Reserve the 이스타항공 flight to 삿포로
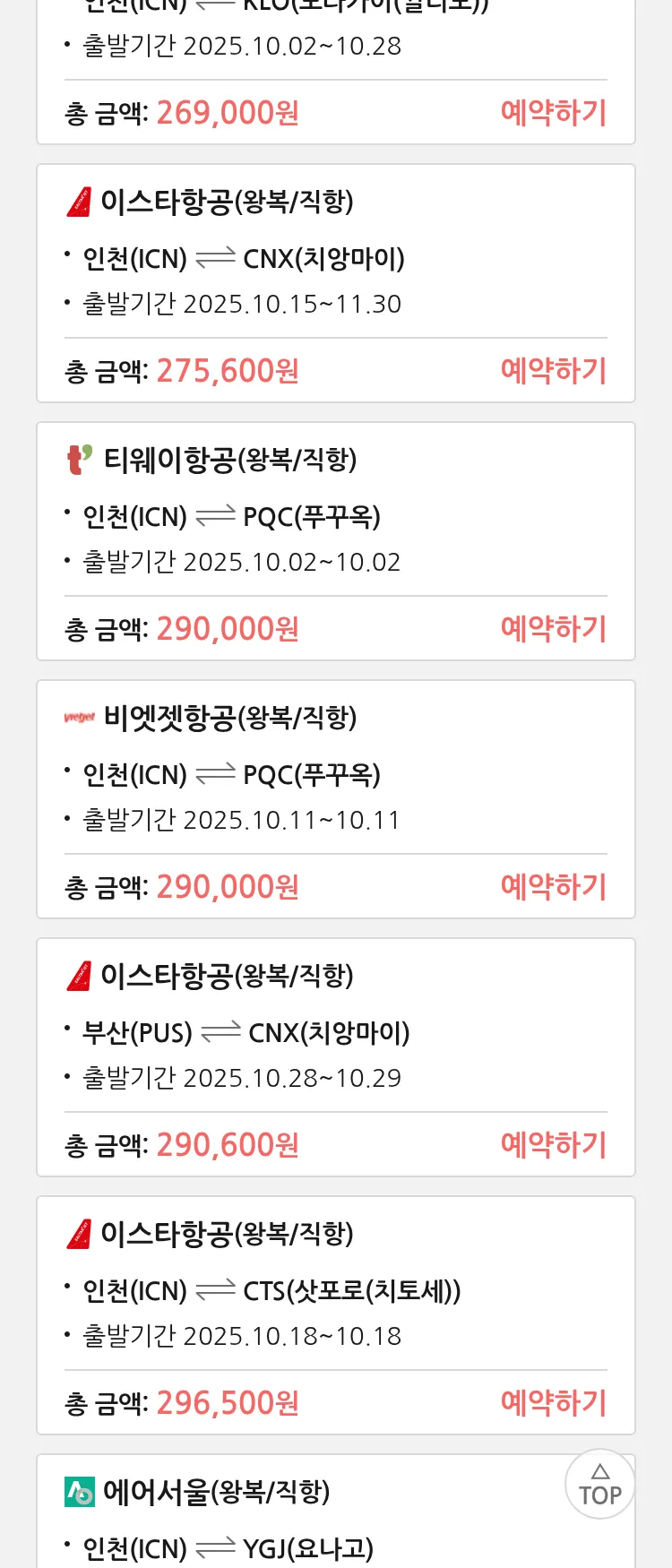Screen dimensions: 672x1568 tap(553, 1403)
